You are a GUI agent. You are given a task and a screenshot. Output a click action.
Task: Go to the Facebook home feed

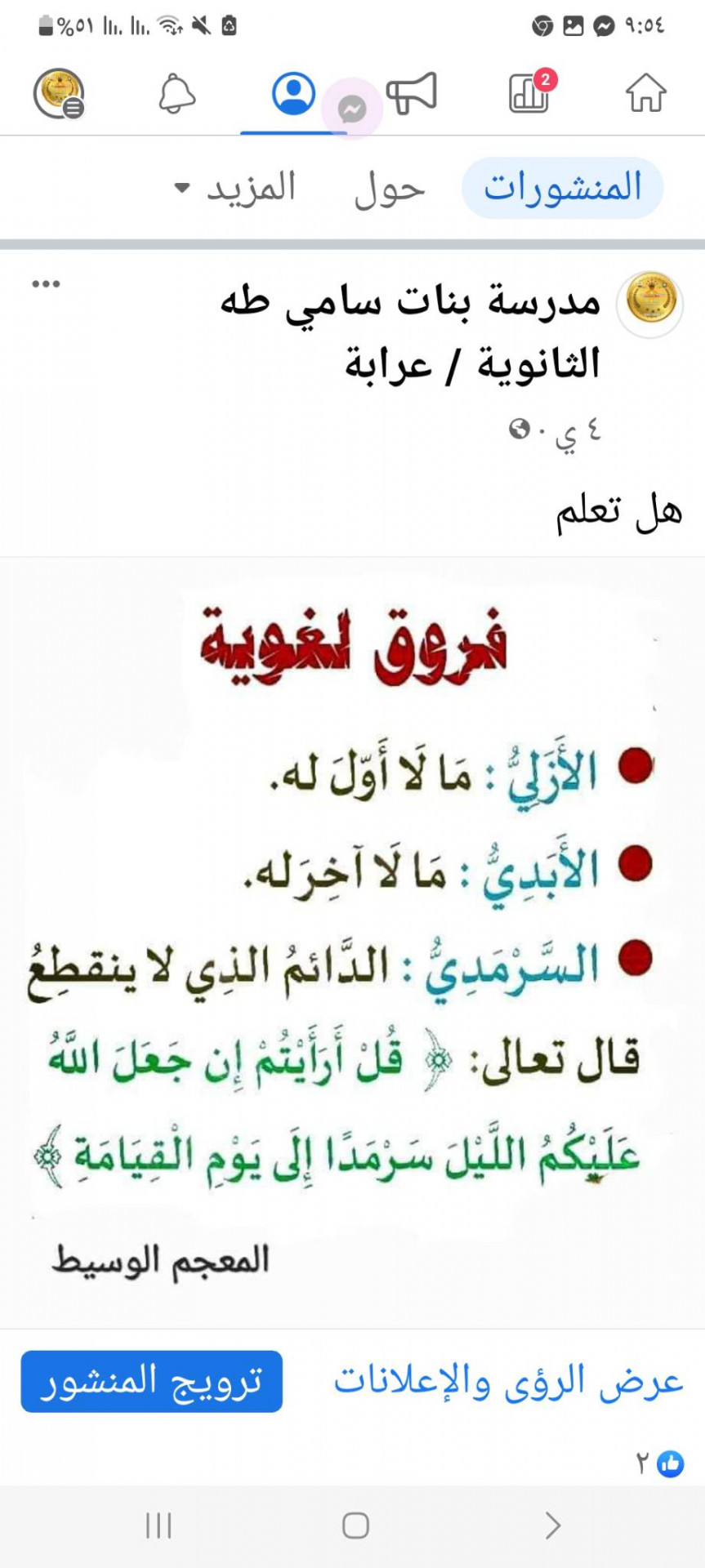[x=645, y=92]
